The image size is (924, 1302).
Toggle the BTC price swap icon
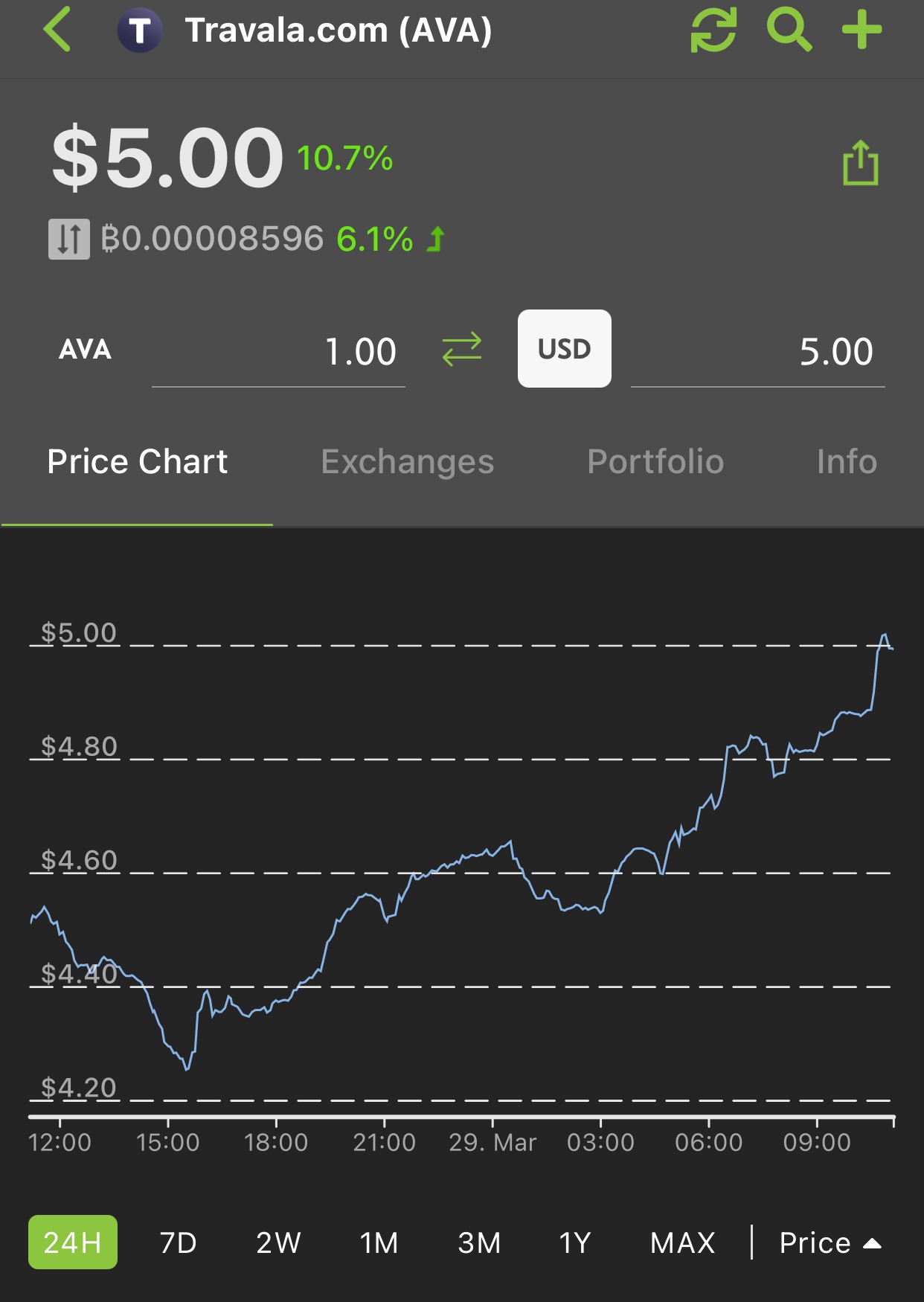pos(69,239)
